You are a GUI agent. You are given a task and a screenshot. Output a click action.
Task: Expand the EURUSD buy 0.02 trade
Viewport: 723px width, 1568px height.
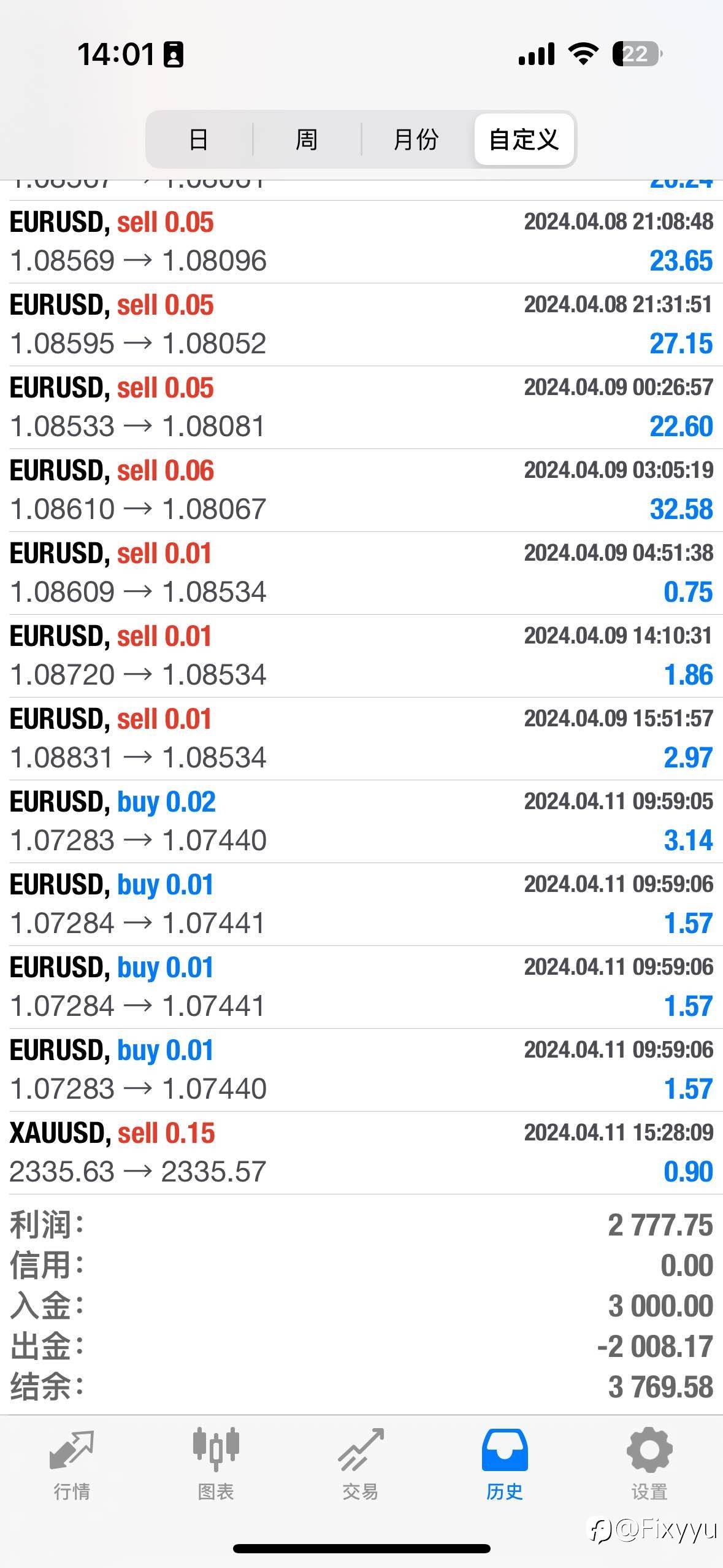(x=361, y=821)
